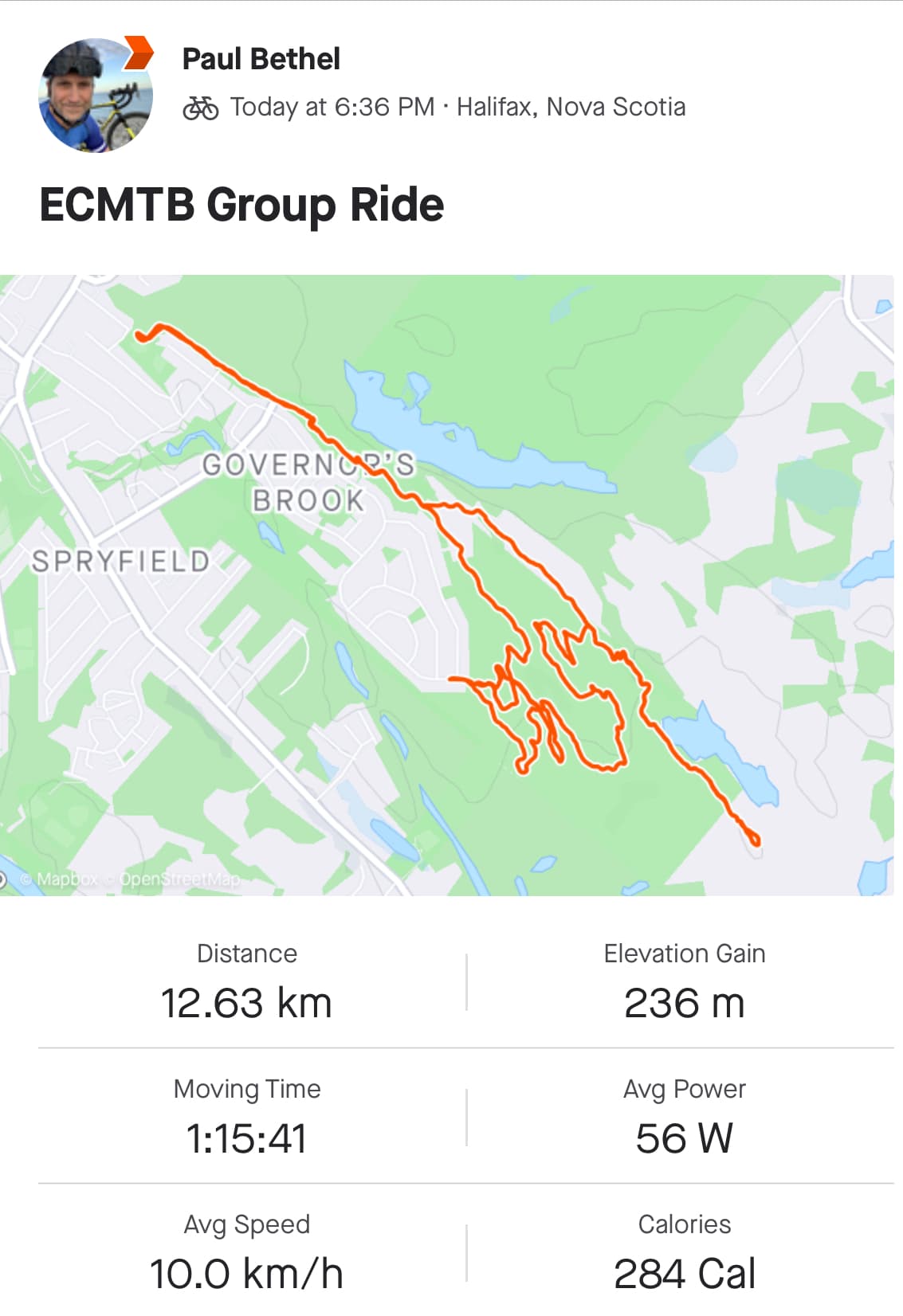
Task: Open Paul Bethel's profile photo
Action: tap(96, 95)
